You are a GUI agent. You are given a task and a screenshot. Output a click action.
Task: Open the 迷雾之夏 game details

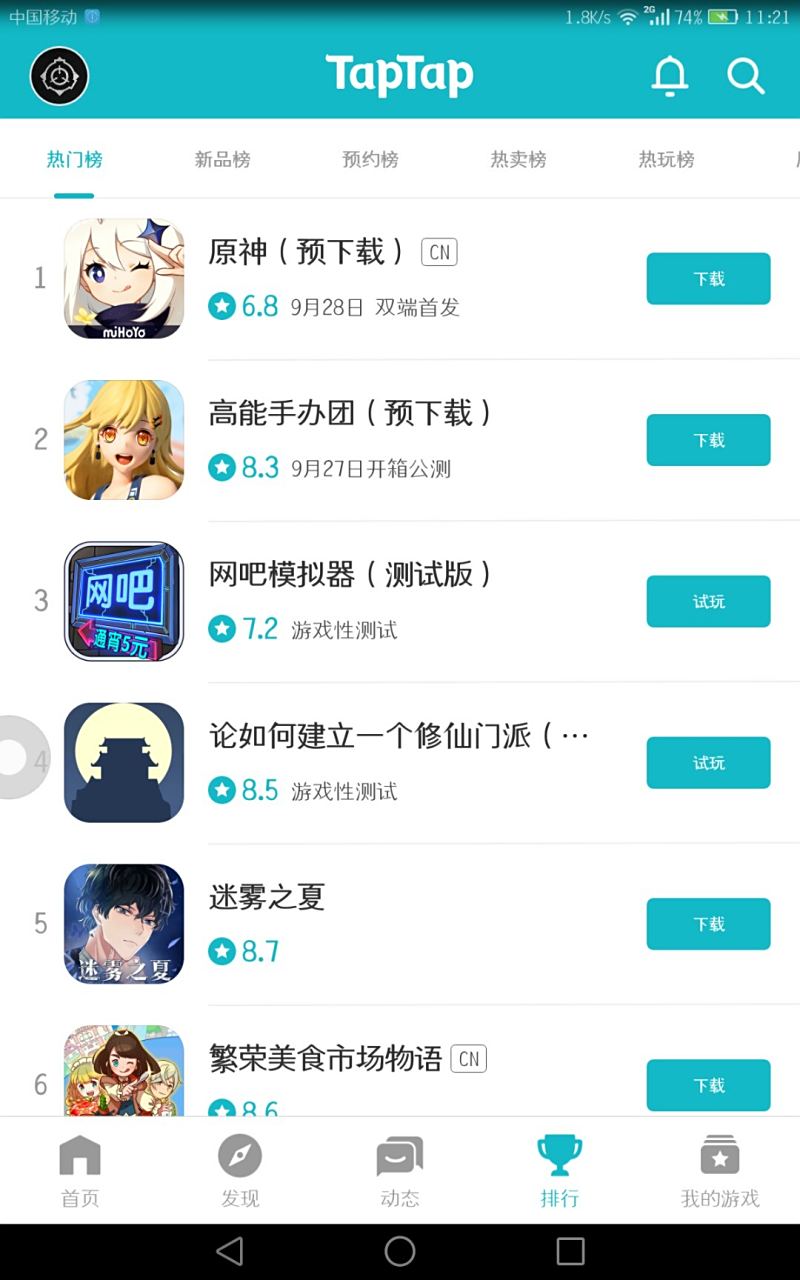[267, 898]
